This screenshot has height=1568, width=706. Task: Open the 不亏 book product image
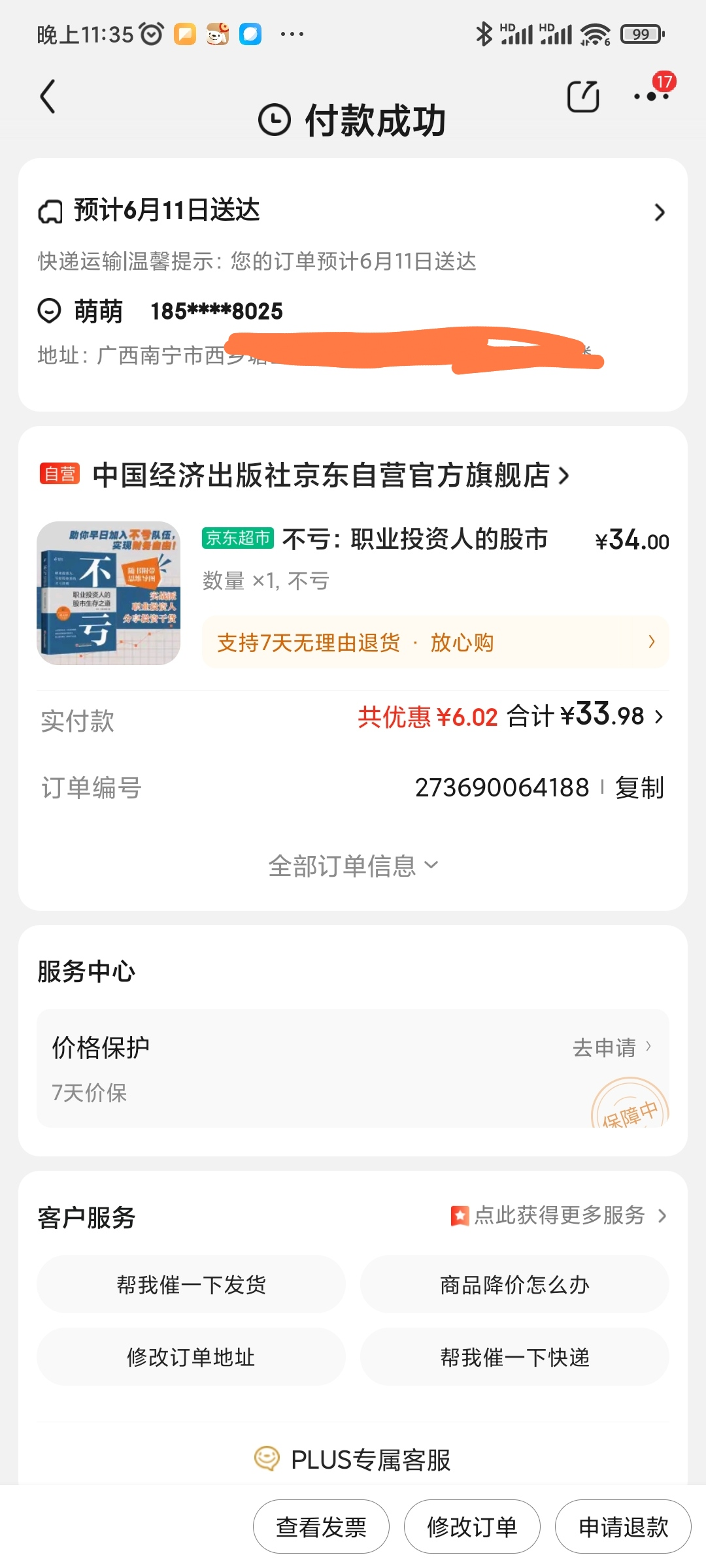click(x=109, y=593)
